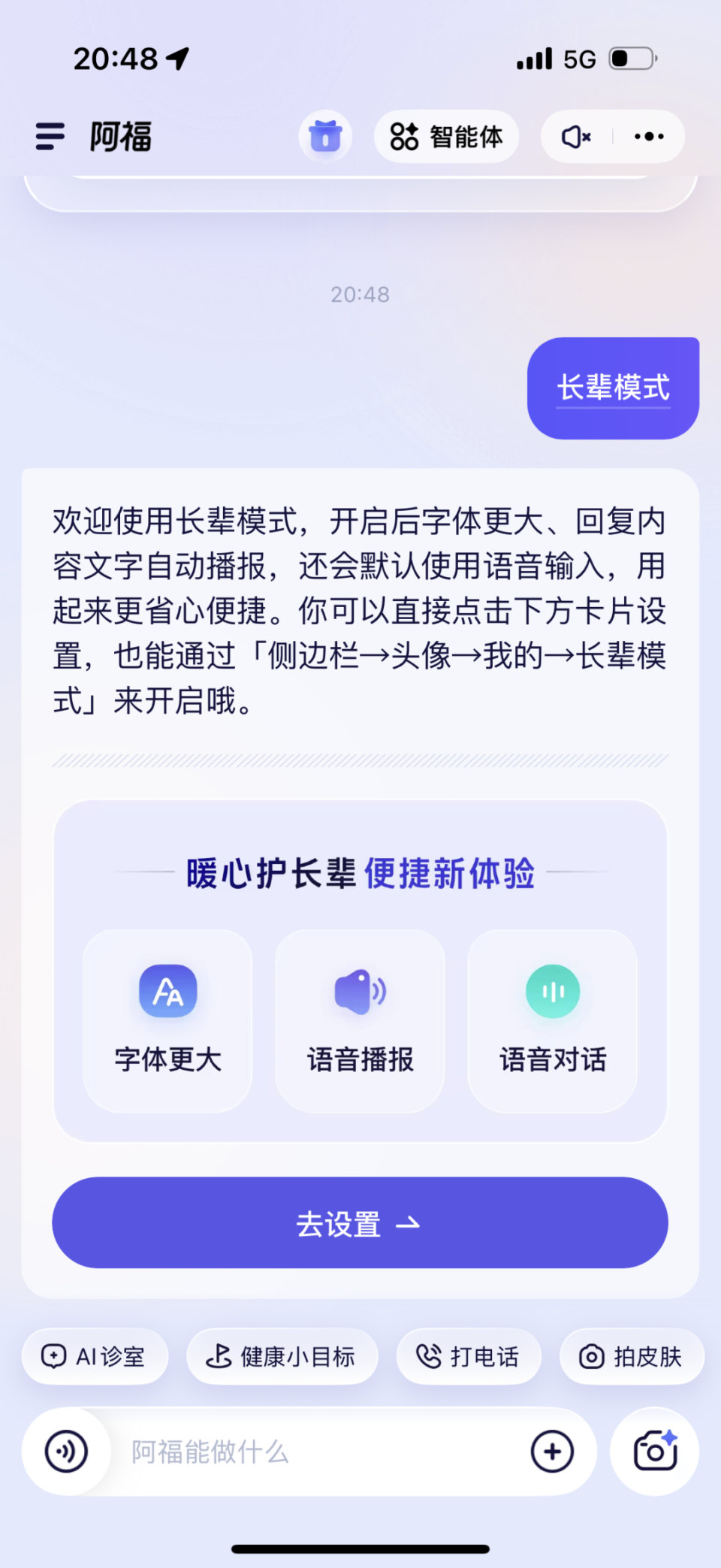Tap the 拍皮肤 skin scan shortcut

coord(632,1356)
